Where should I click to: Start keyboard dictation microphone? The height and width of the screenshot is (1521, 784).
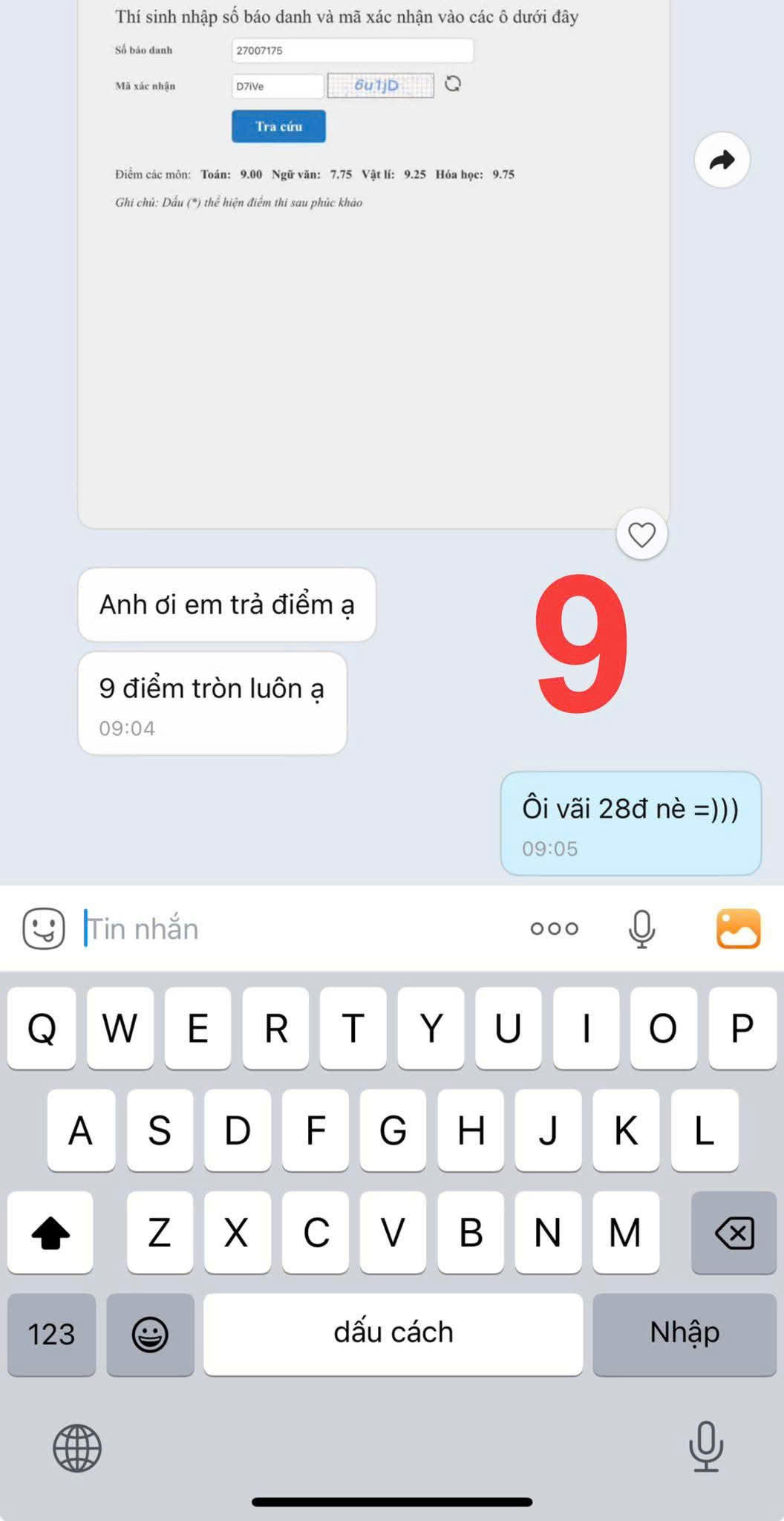point(705,1446)
